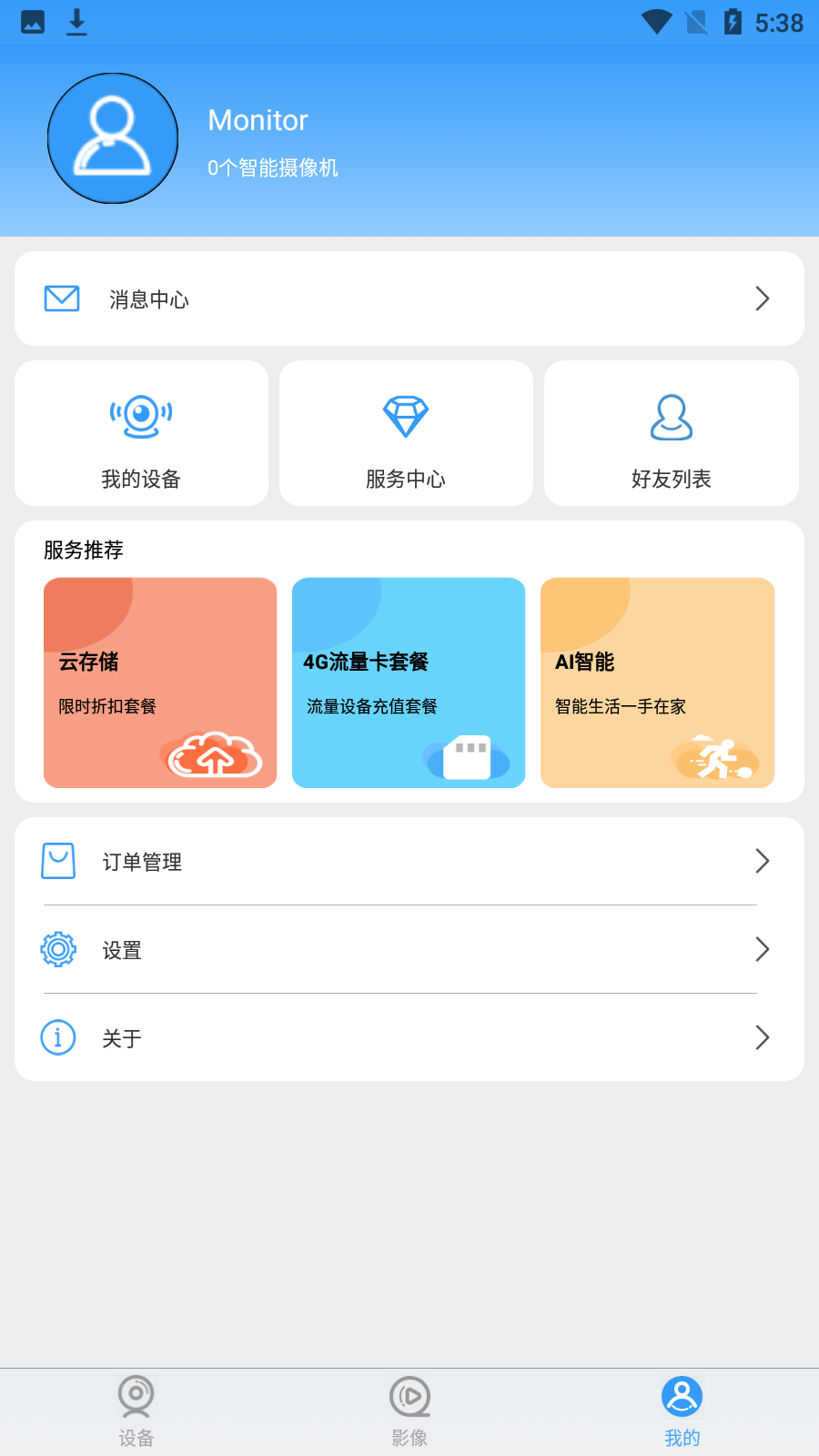819x1456 pixels.
Task: Expand the 设置 row chevron
Action: coord(762,948)
